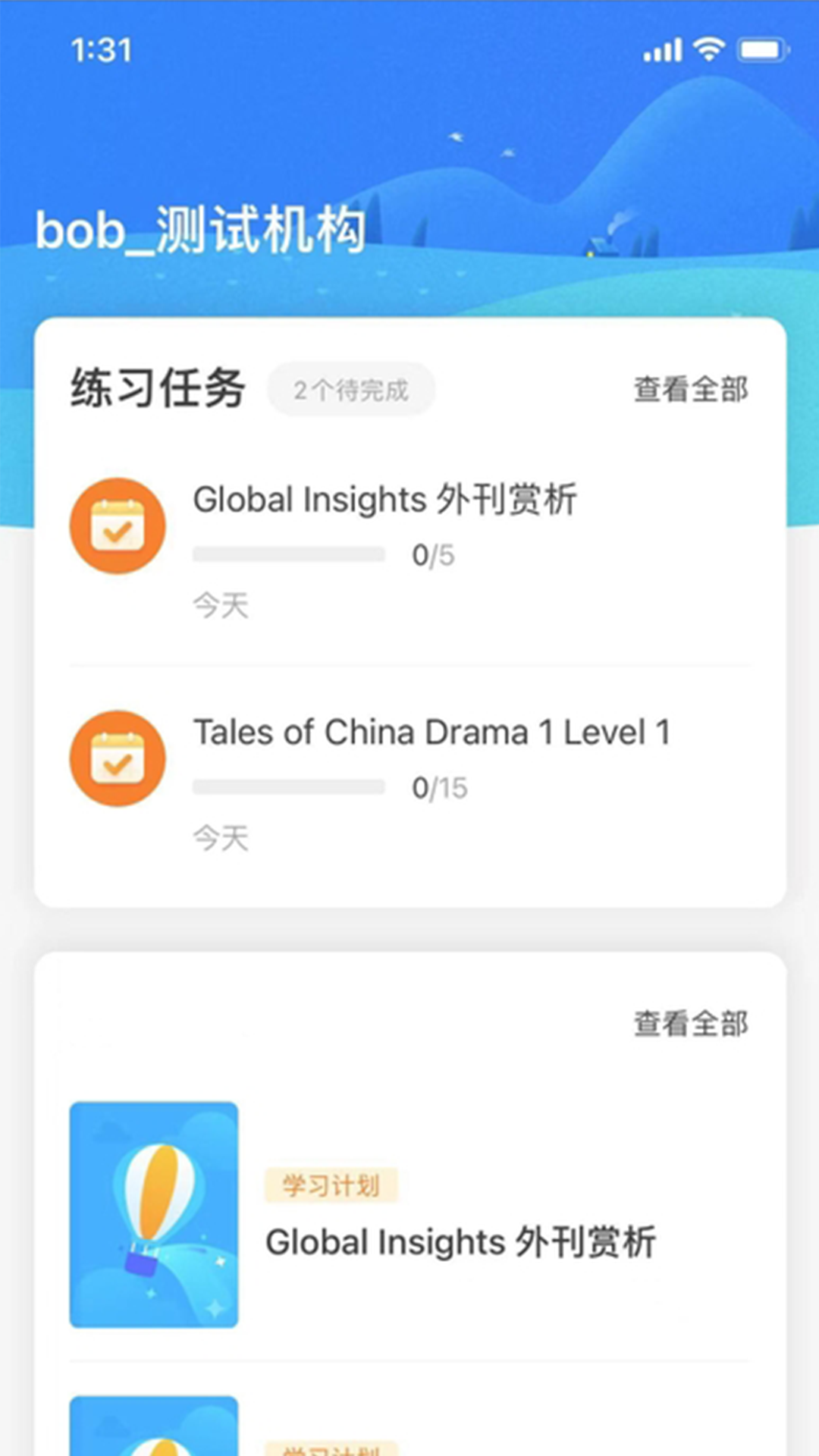819x1456 pixels.
Task: Tap the 2个待完成 pending badge
Action: pyautogui.click(x=351, y=389)
